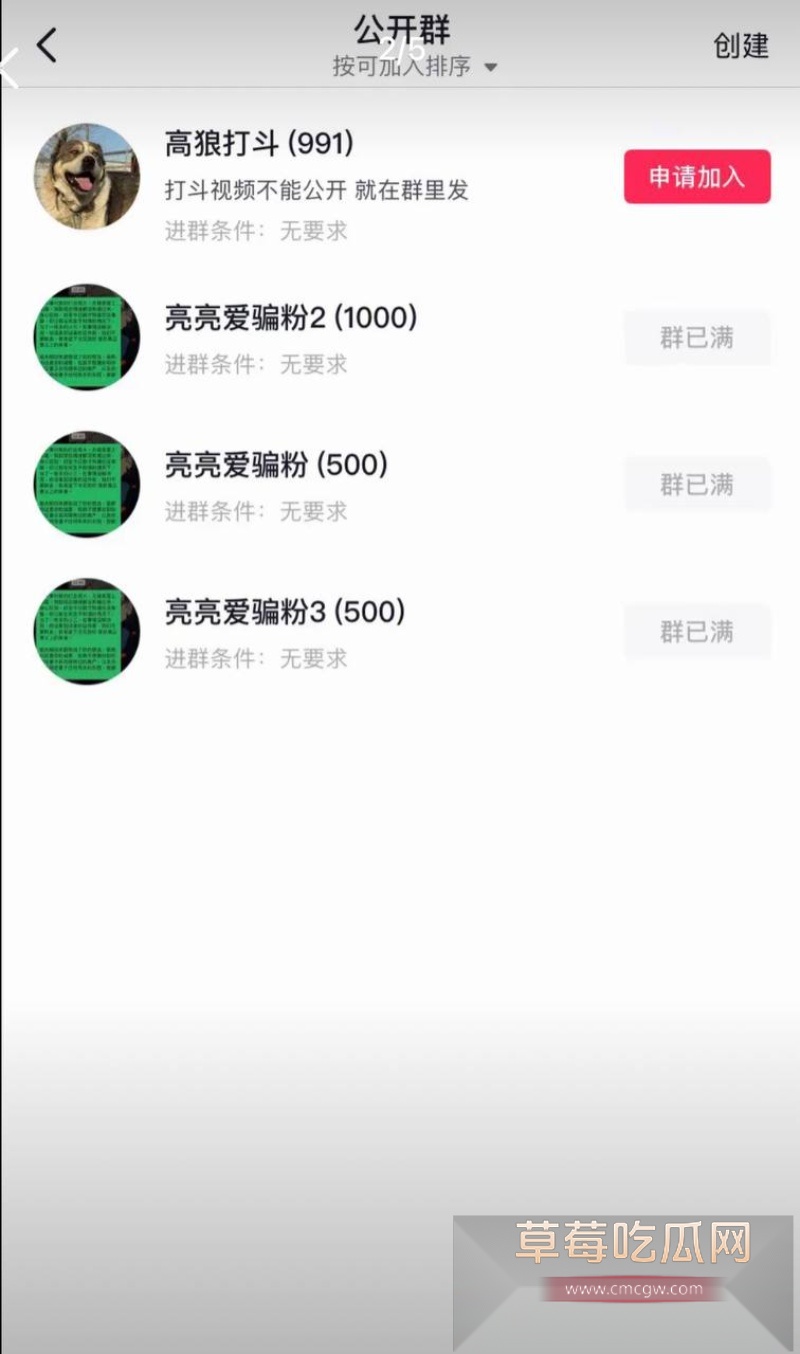The height and width of the screenshot is (1354, 800).
Task: Go back using the top-left arrow
Action: pyautogui.click(x=46, y=46)
